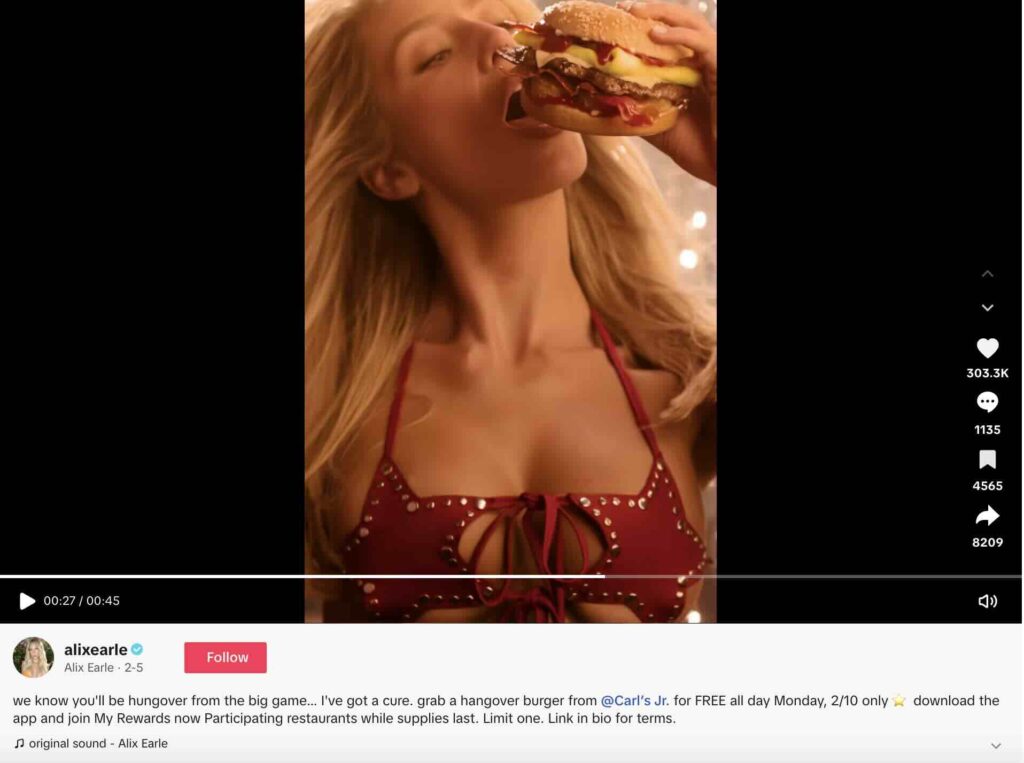Play the paused video
This screenshot has width=1024, height=763.
tap(27, 601)
